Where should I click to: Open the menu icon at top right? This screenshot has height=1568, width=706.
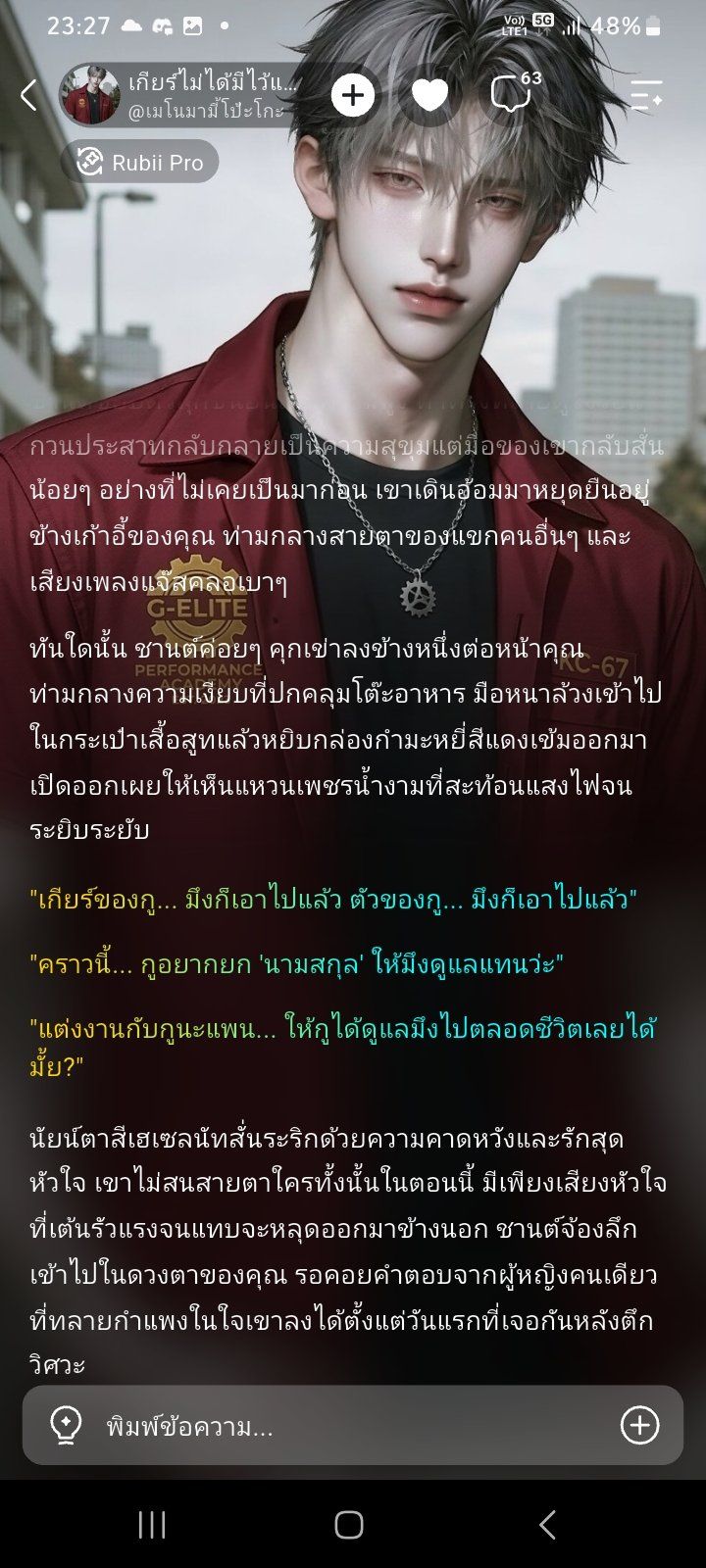pos(647,95)
